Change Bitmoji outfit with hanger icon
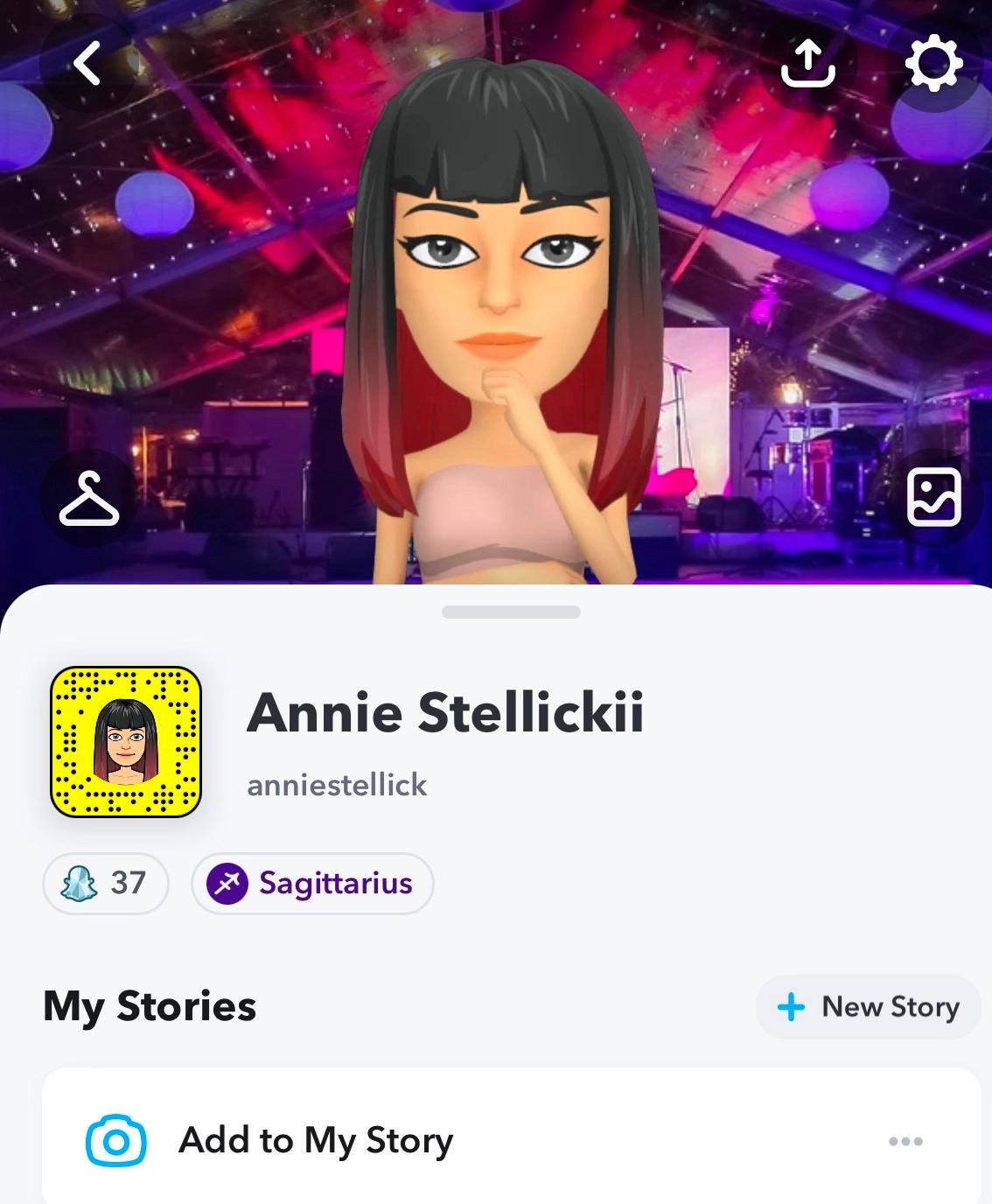The height and width of the screenshot is (1204, 992). pyautogui.click(x=88, y=498)
